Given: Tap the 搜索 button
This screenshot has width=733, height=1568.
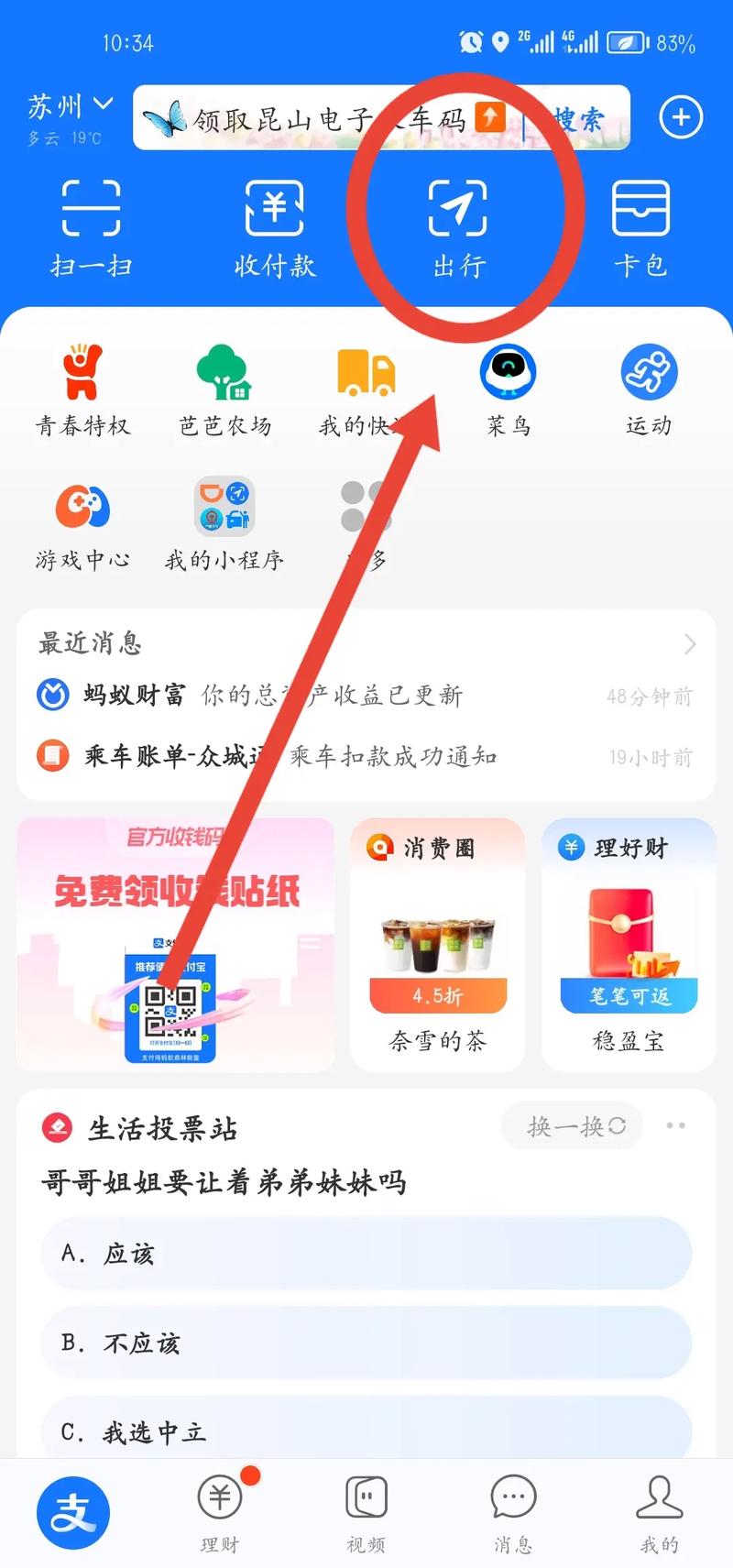Looking at the screenshot, I should coord(579,118).
